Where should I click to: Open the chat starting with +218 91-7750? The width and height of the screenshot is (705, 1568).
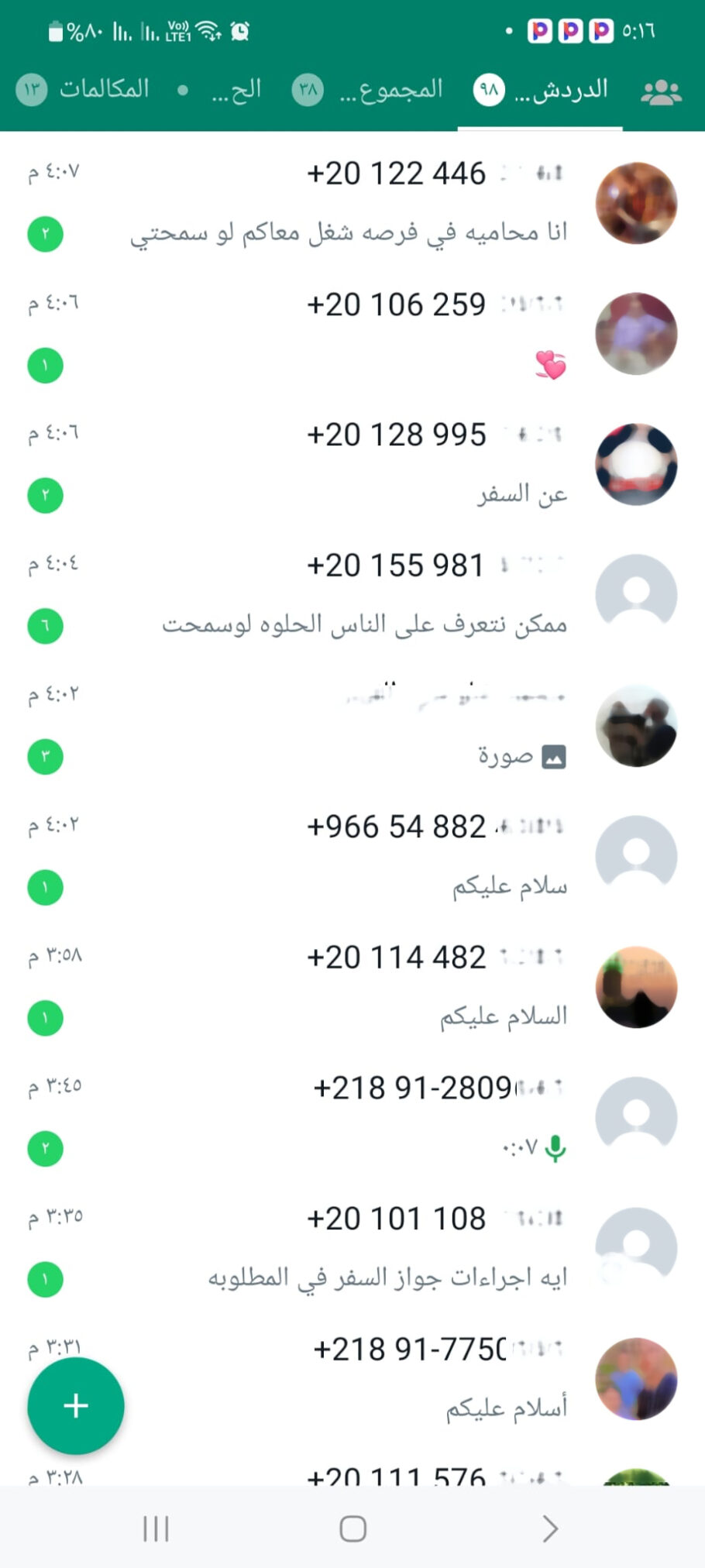point(349,1379)
